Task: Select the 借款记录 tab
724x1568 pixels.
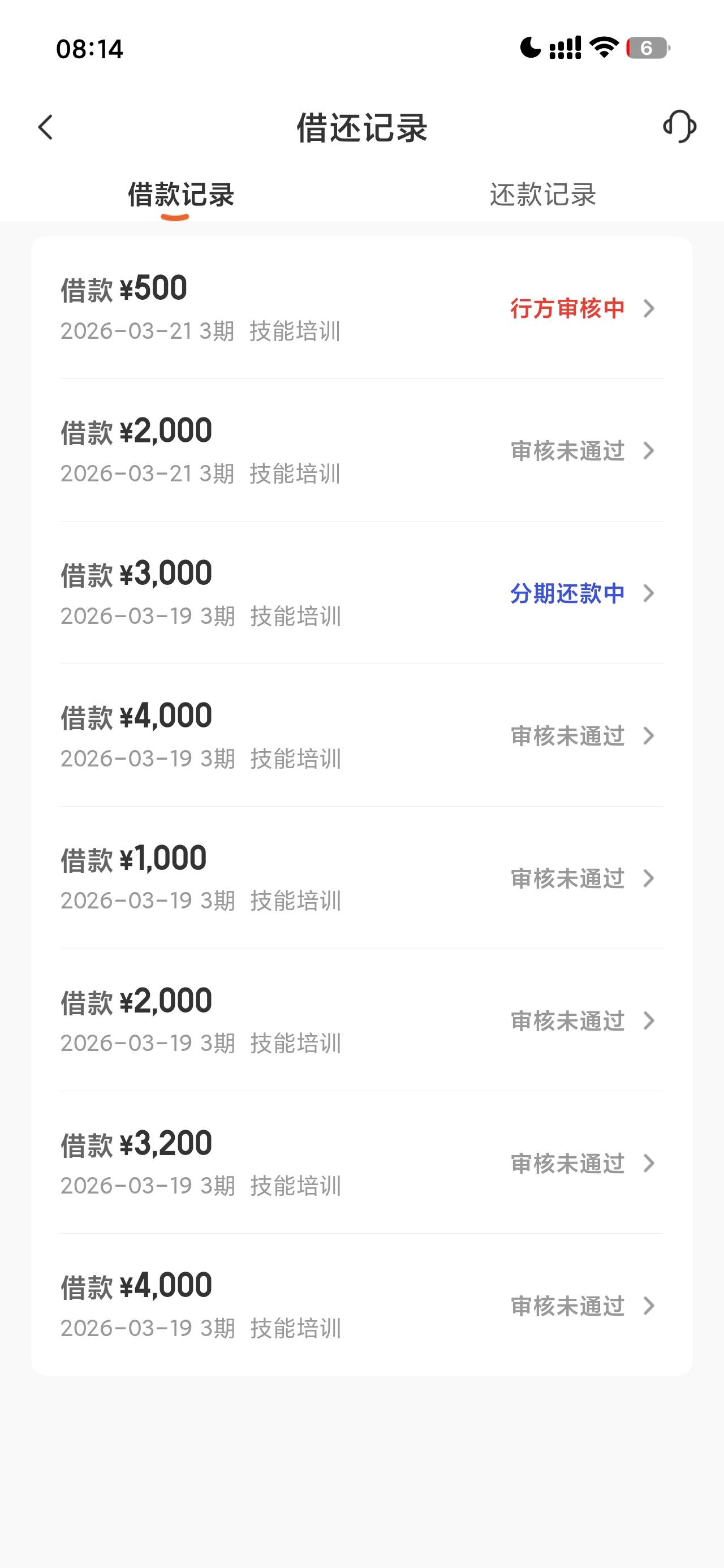Action: click(181, 195)
